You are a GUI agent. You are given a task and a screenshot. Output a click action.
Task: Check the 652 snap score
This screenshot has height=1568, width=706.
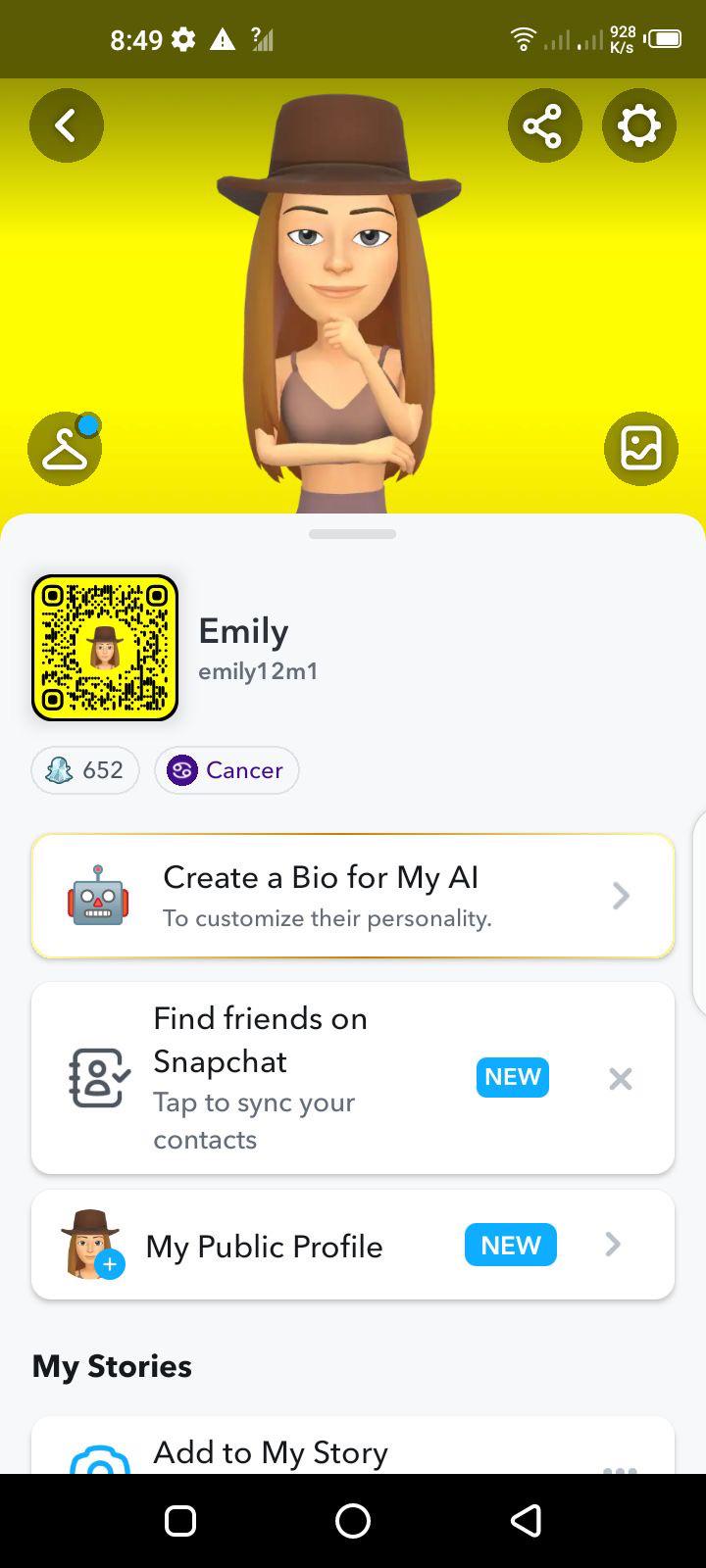coord(84,770)
